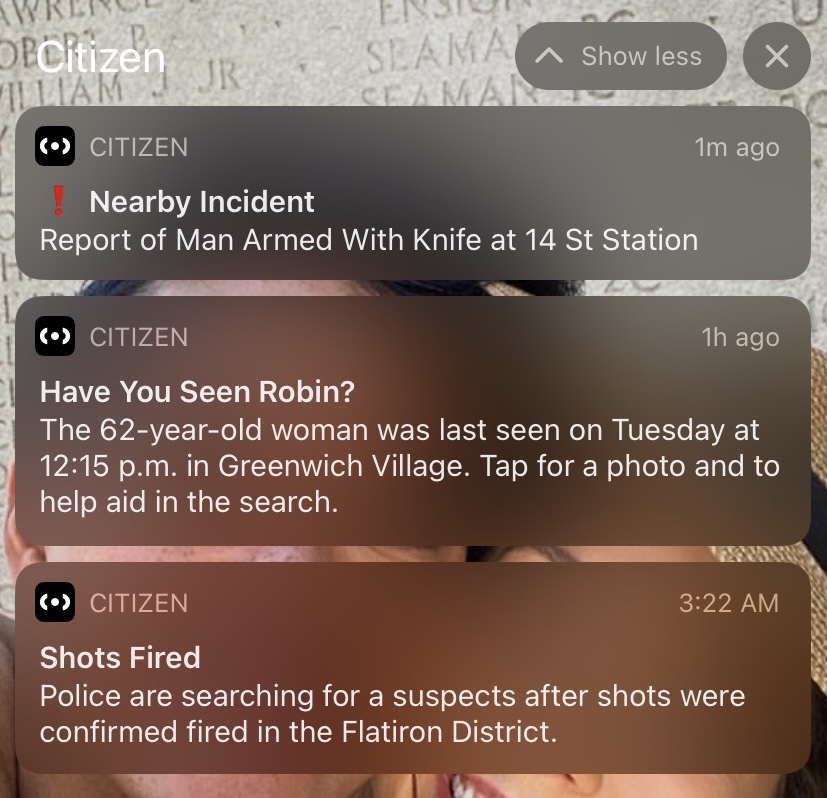Open the Shots Fired Flatiron District notification
The image size is (827, 798).
[412, 668]
